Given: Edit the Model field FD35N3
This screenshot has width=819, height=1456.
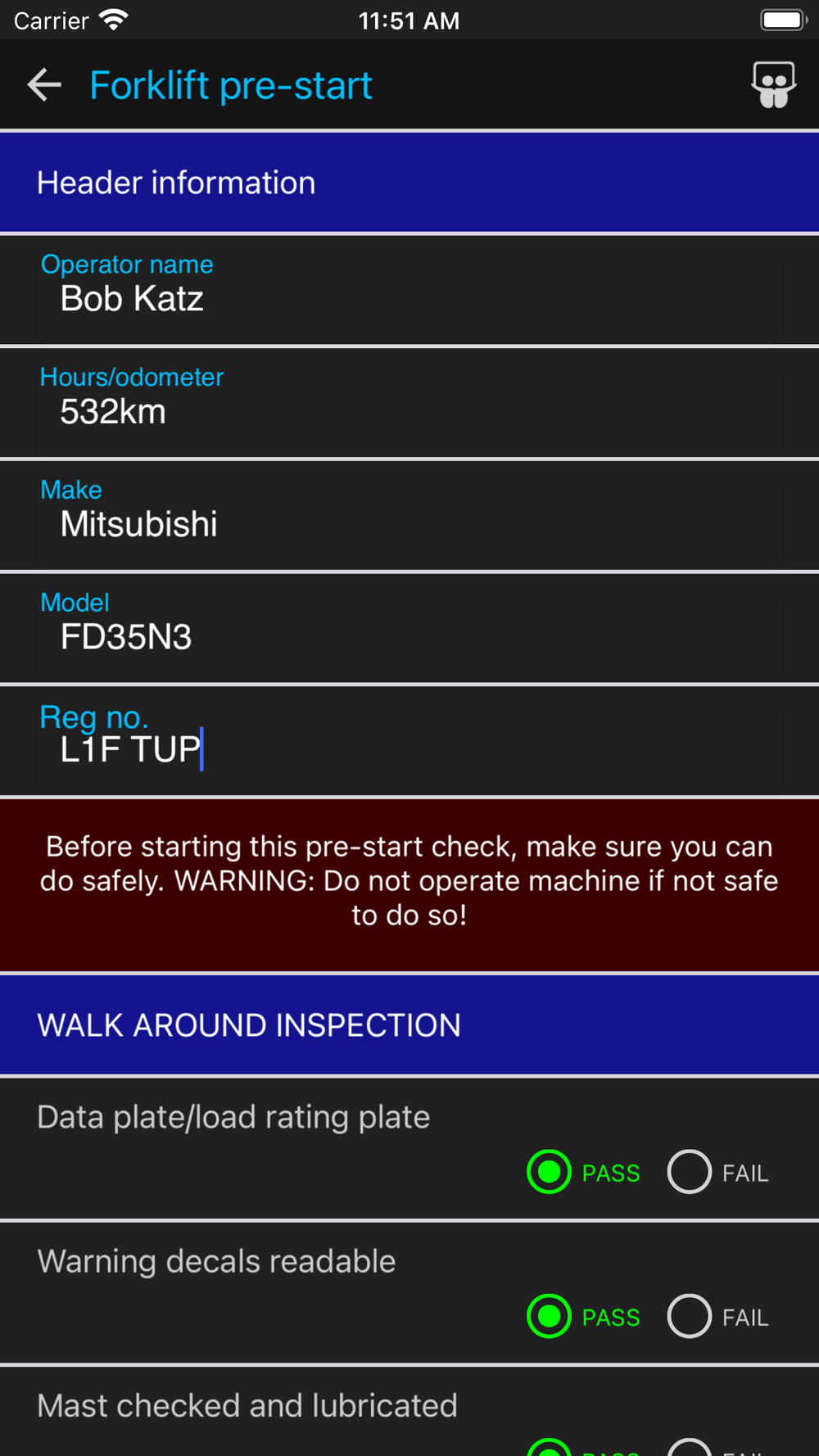Looking at the screenshot, I should point(409,636).
